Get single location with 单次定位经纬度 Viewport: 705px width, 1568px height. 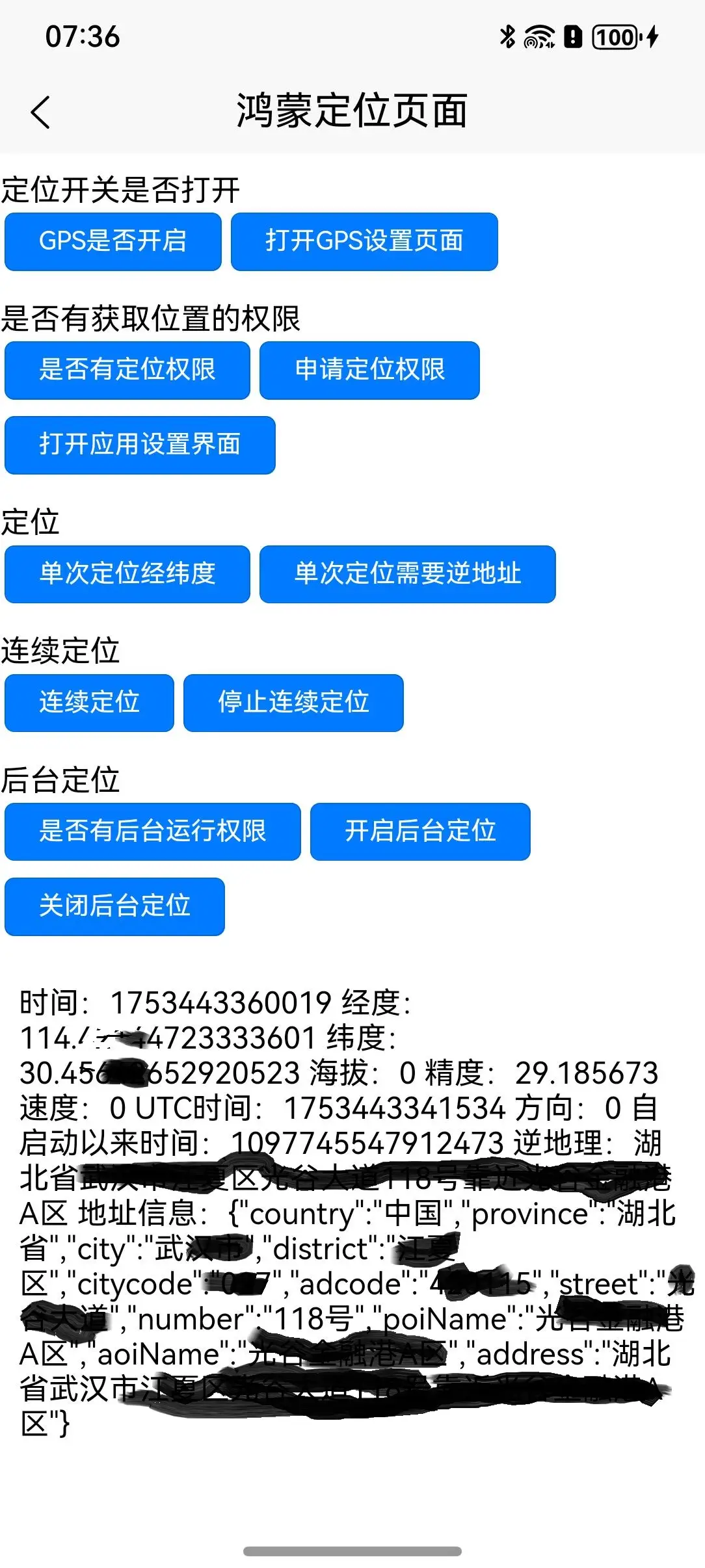coord(127,574)
